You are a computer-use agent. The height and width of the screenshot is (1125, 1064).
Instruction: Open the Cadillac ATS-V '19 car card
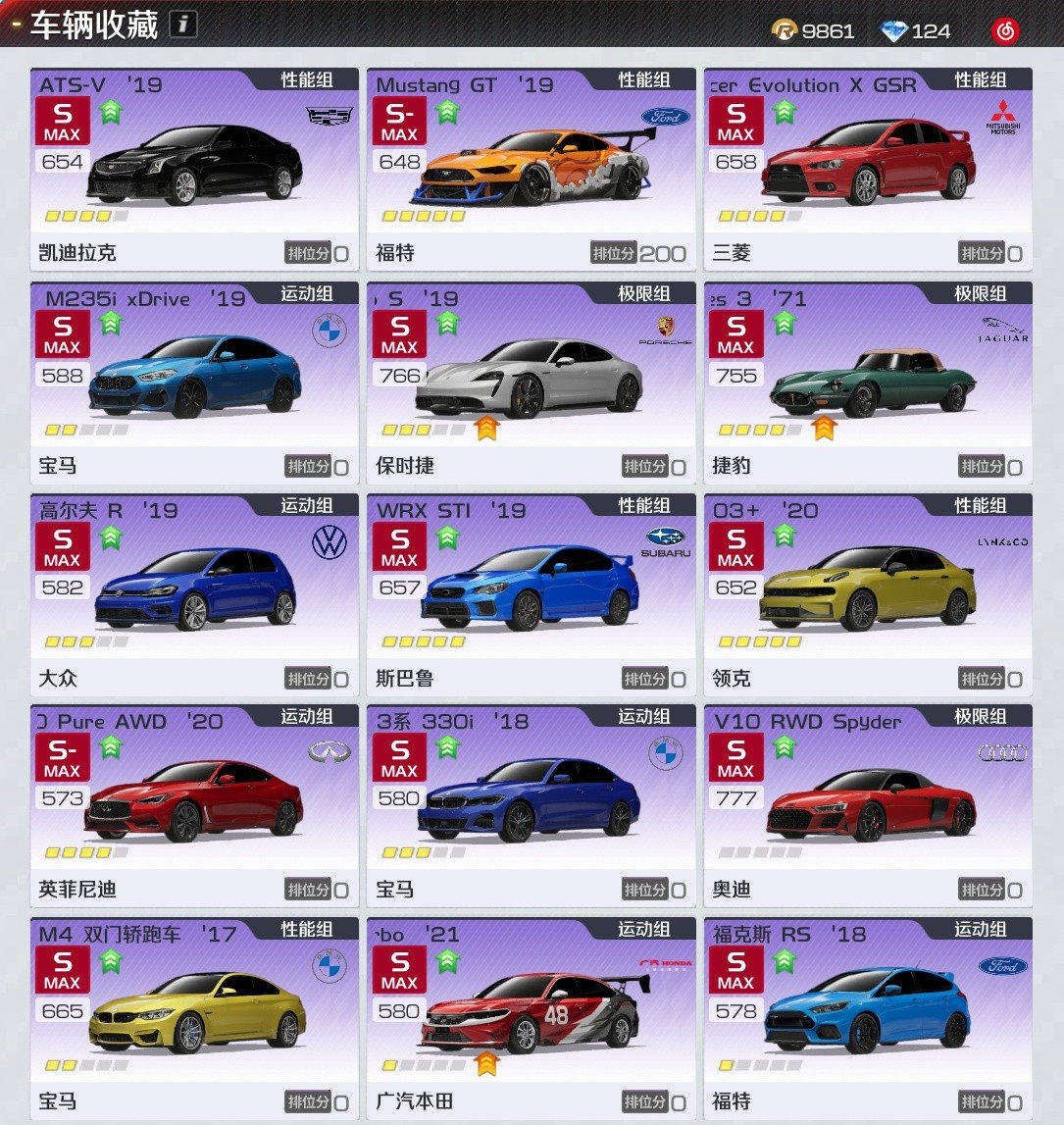pos(194,169)
